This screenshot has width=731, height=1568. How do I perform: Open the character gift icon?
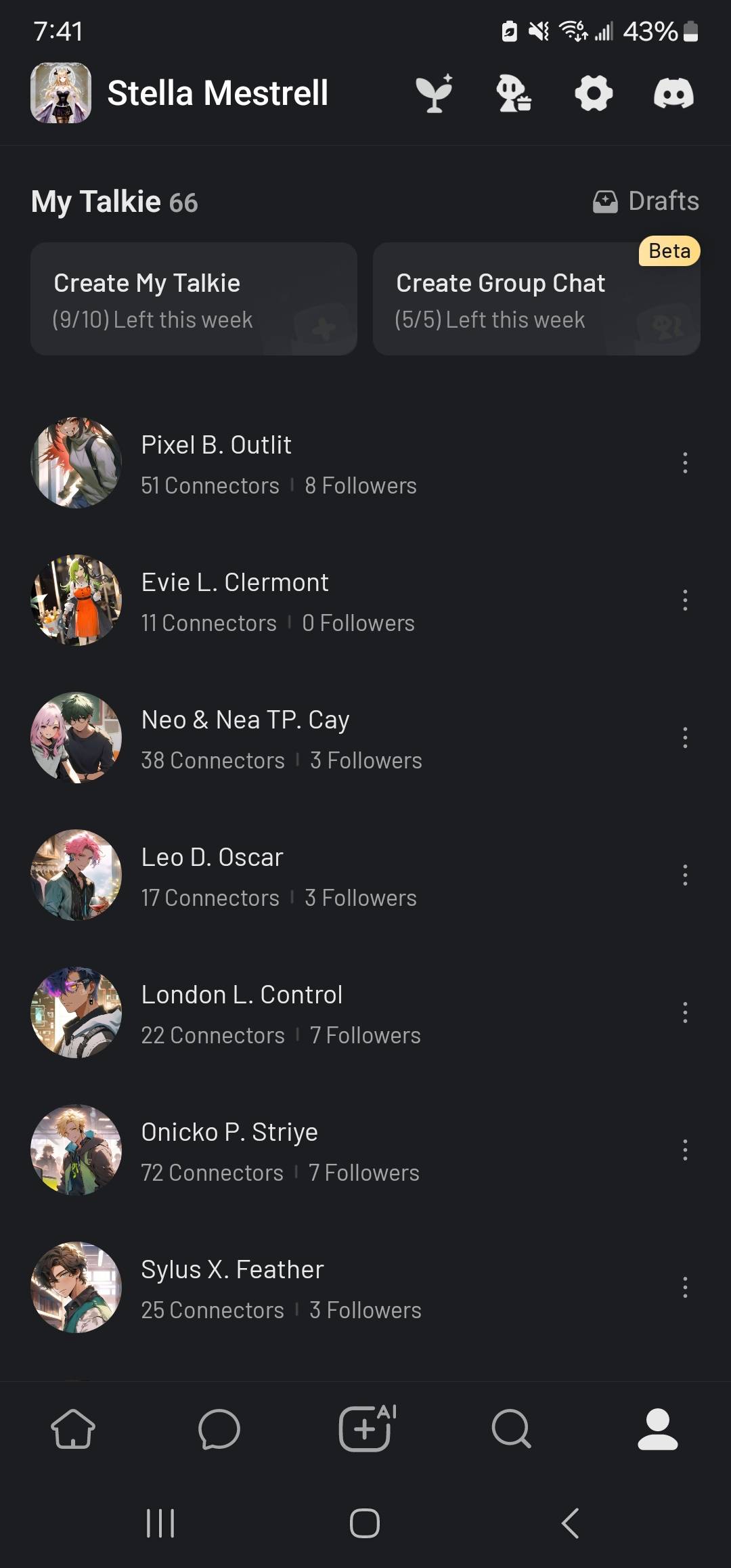tap(514, 93)
